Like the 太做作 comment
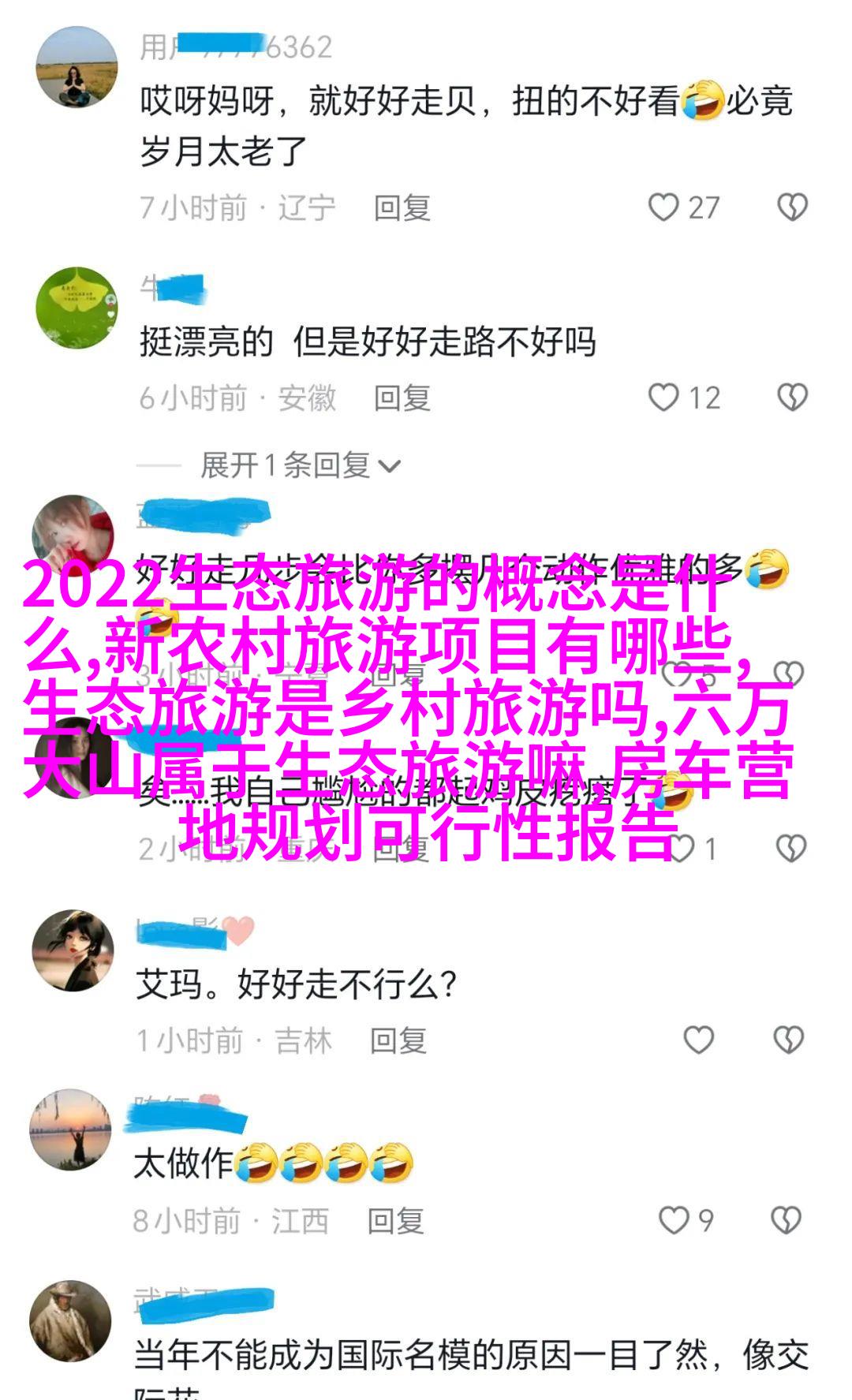This screenshot has height=1400, width=852. coord(674,1220)
